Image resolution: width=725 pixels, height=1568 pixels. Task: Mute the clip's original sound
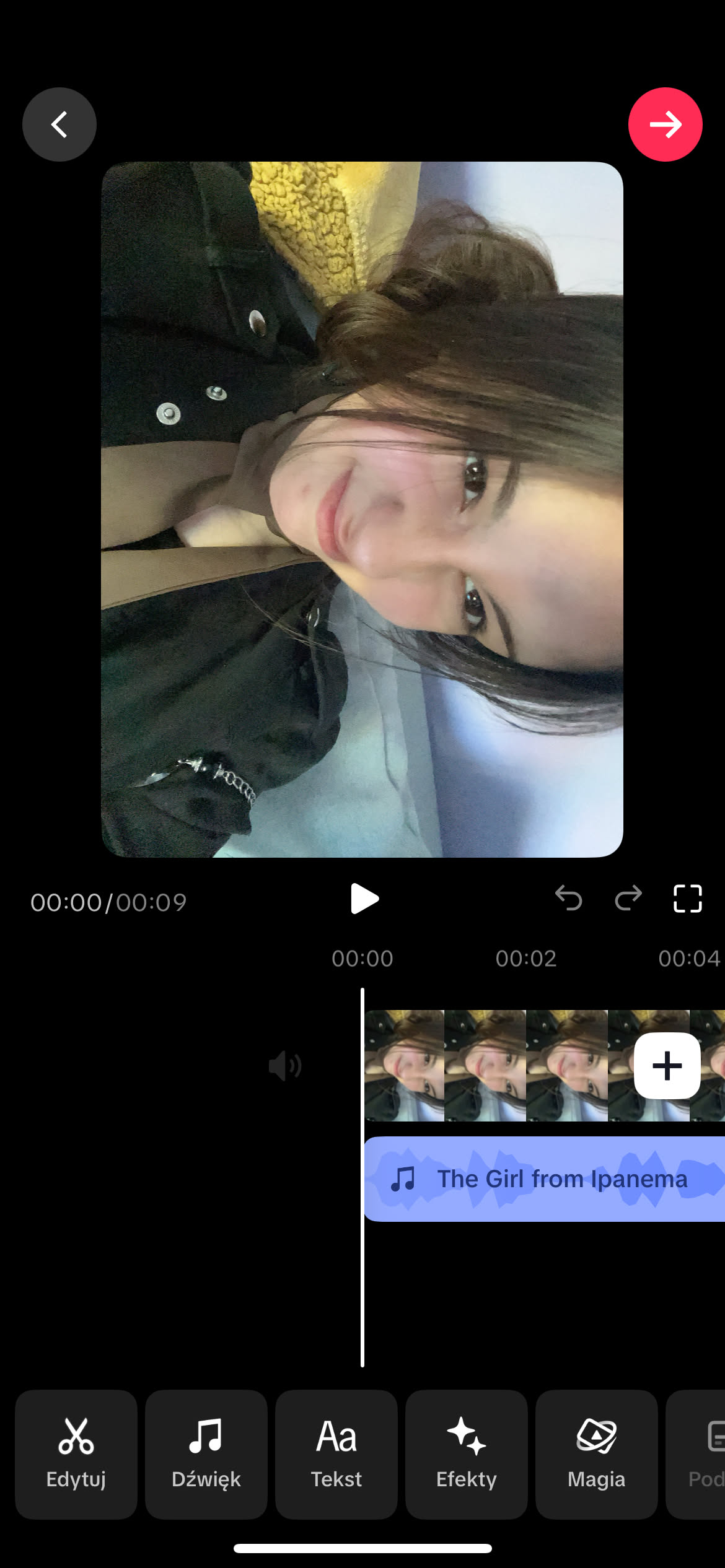pos(285,1066)
